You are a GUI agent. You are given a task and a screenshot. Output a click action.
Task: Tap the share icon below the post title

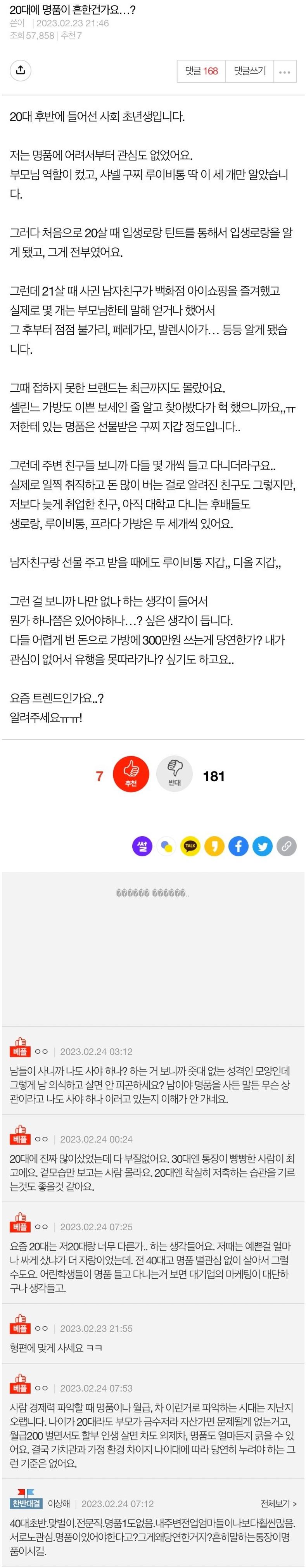(x=21, y=71)
